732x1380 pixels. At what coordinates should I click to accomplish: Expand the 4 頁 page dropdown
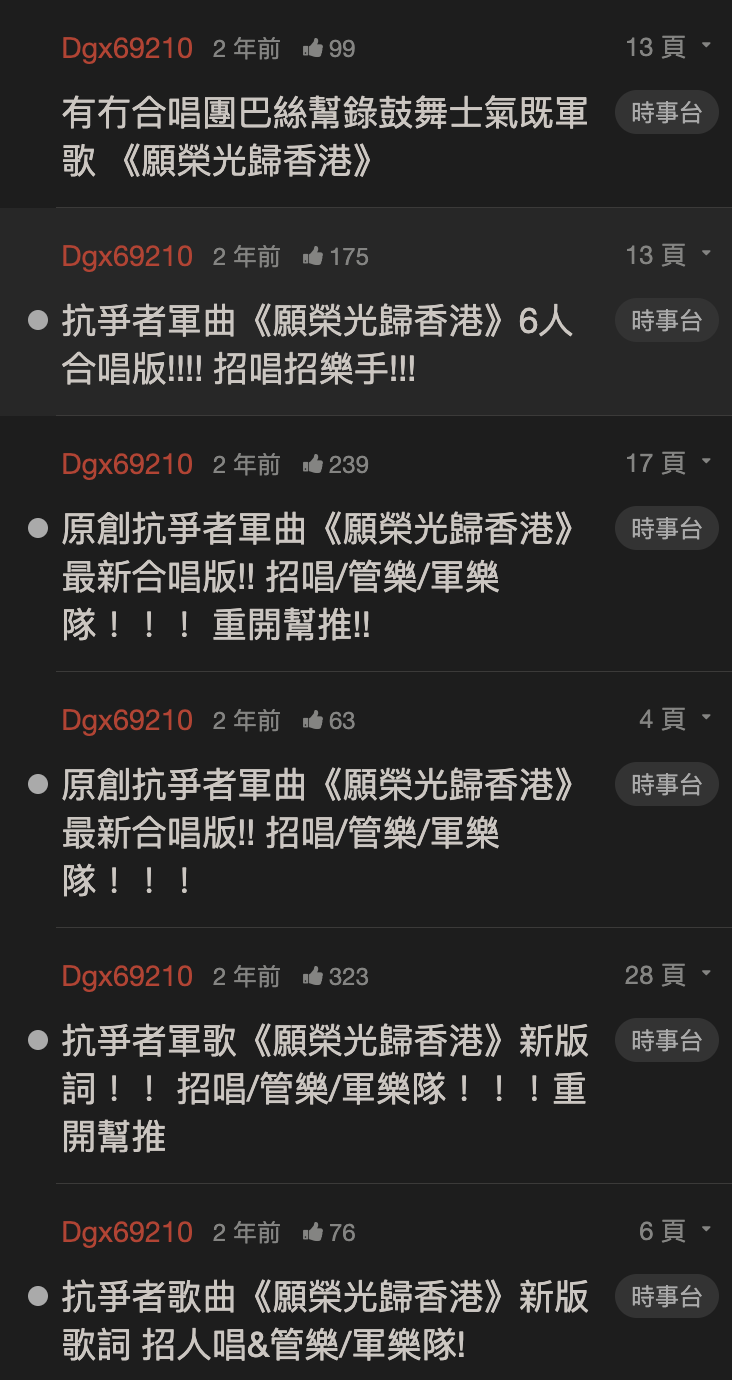click(x=675, y=719)
